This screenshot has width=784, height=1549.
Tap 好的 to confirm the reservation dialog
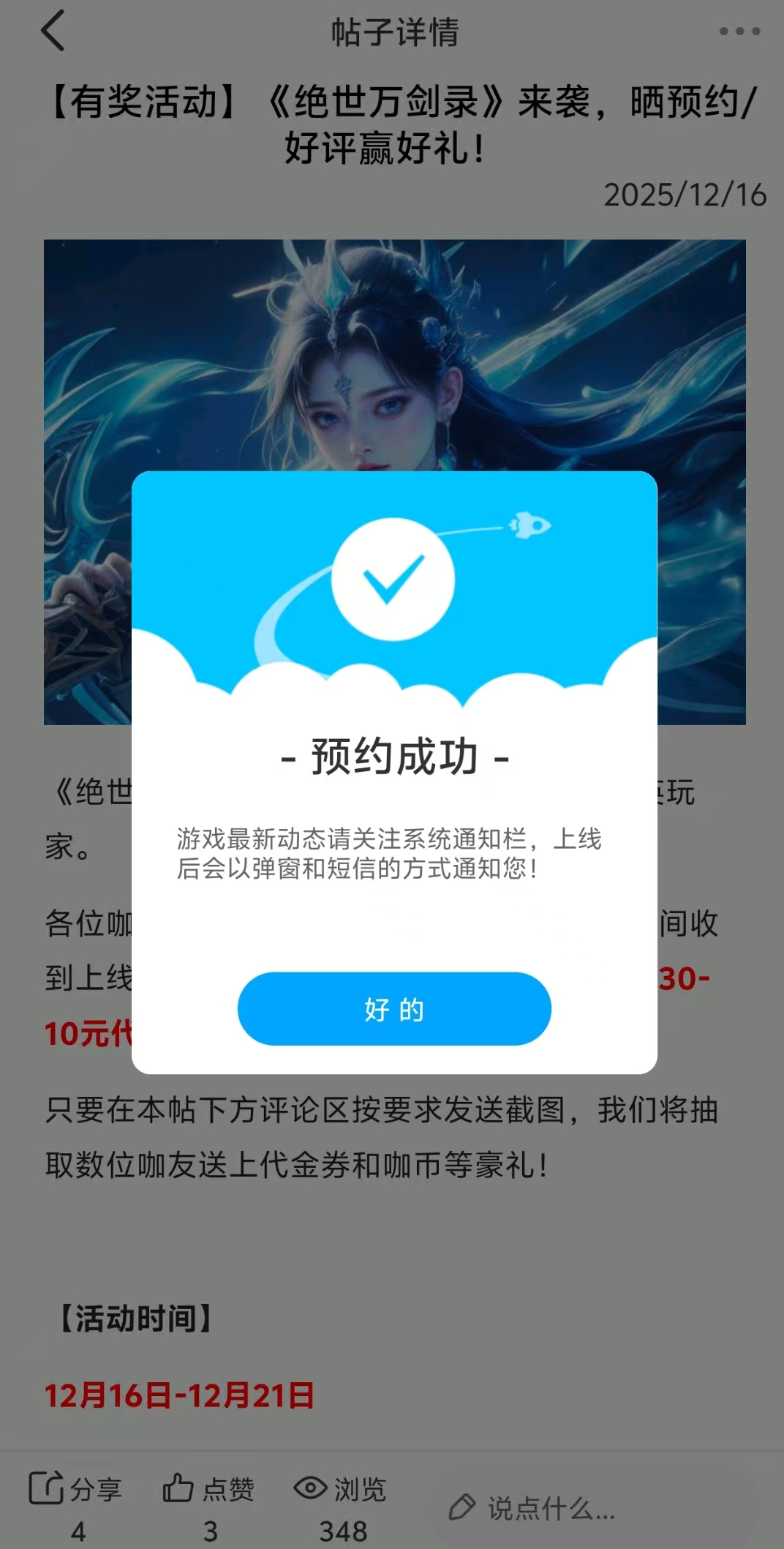[393, 1008]
